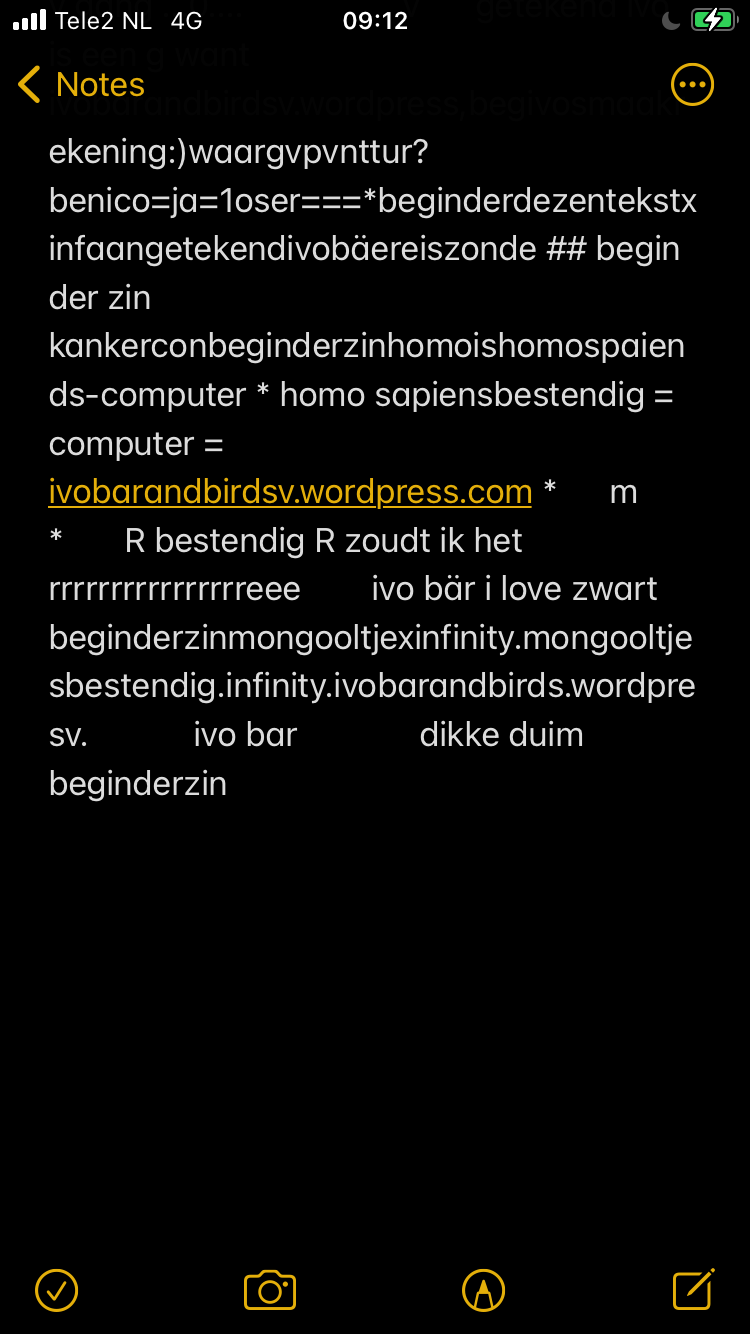This screenshot has width=750, height=1334.
Task: Go back to the Notes list
Action: (82, 85)
